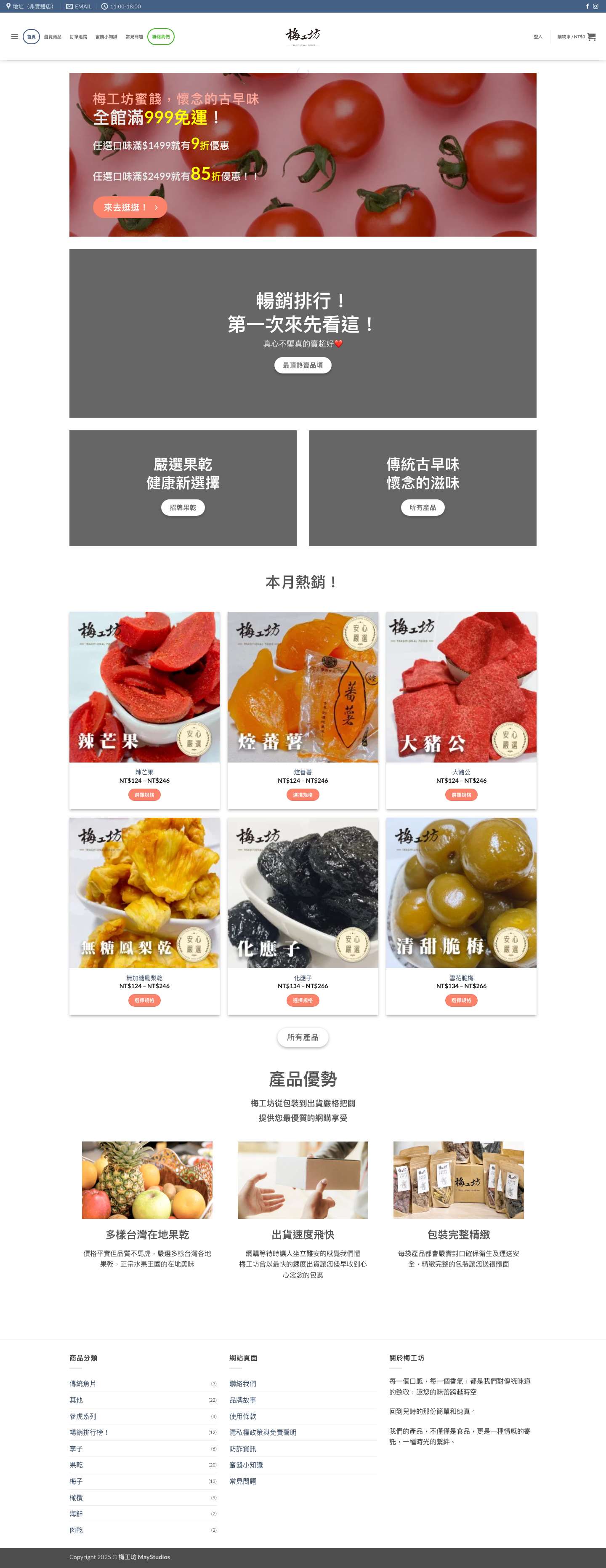Open the Instagram page icon
606x1568 pixels.
(596, 7)
